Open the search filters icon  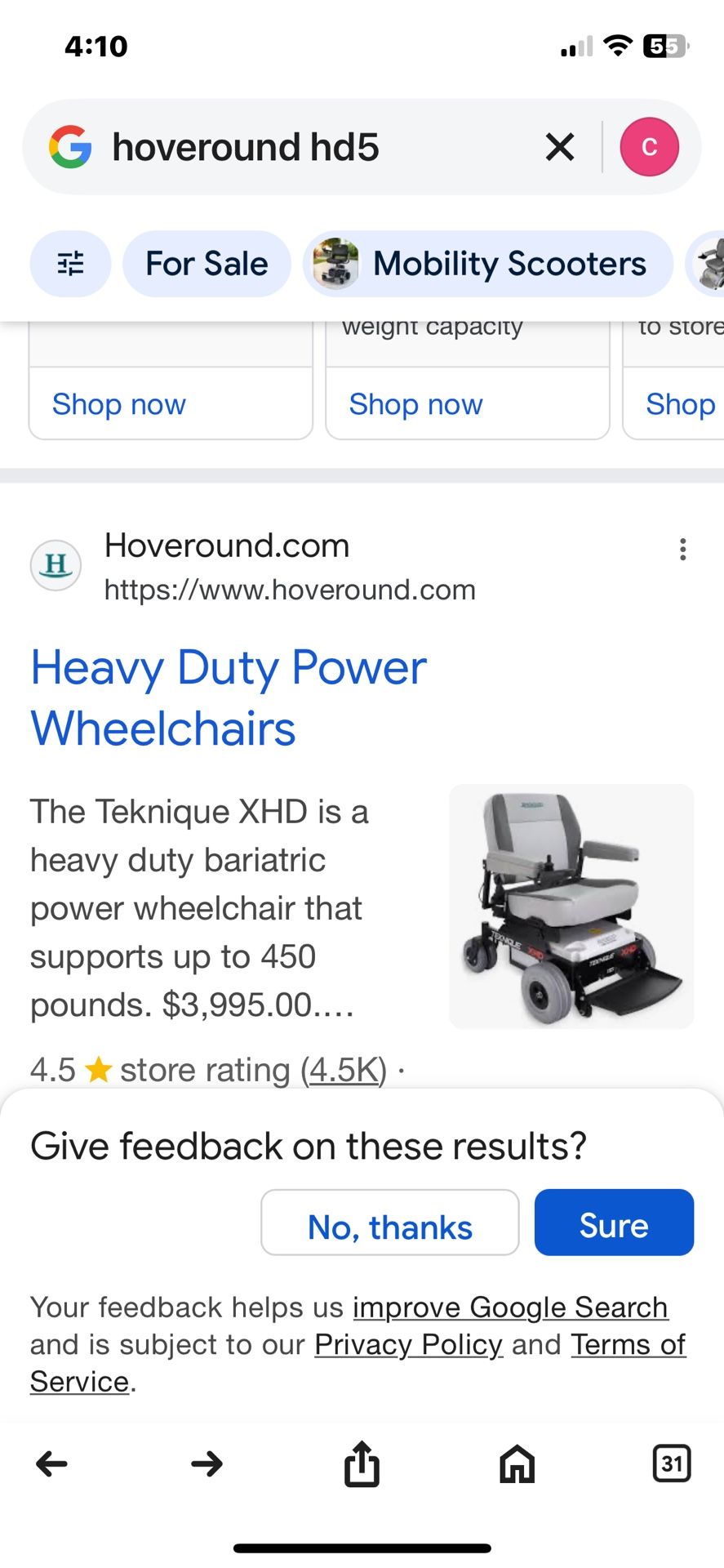click(70, 263)
